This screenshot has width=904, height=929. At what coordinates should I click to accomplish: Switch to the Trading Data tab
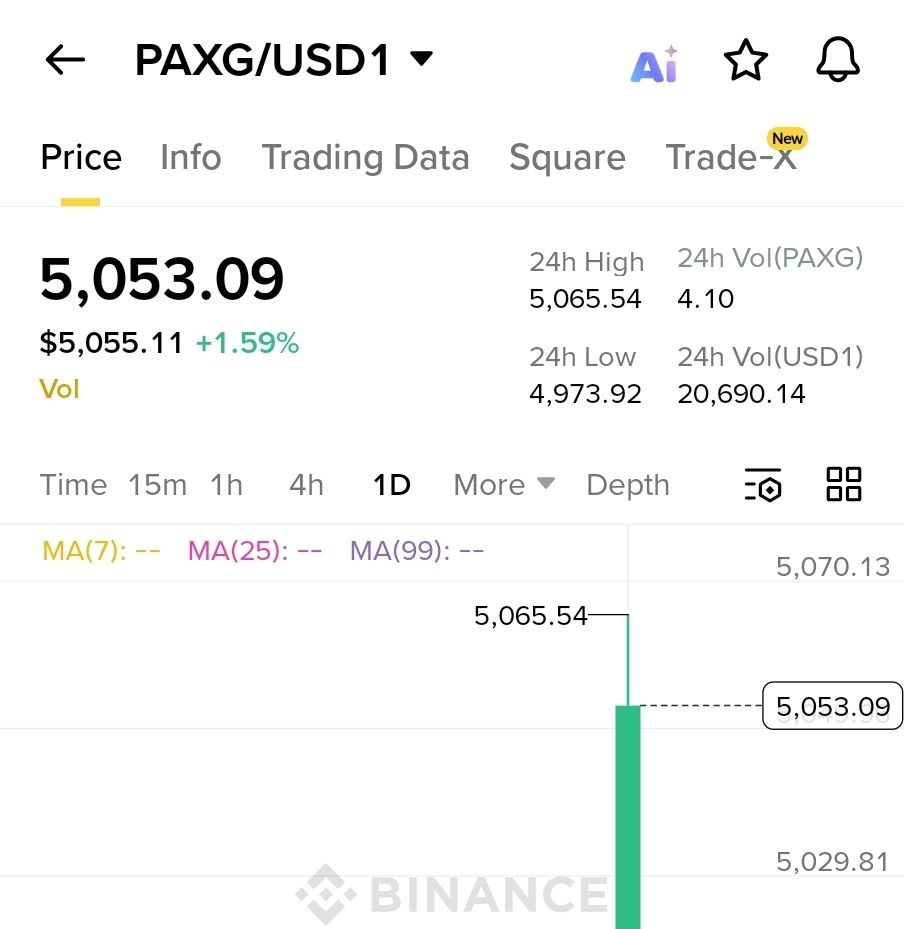(365, 157)
